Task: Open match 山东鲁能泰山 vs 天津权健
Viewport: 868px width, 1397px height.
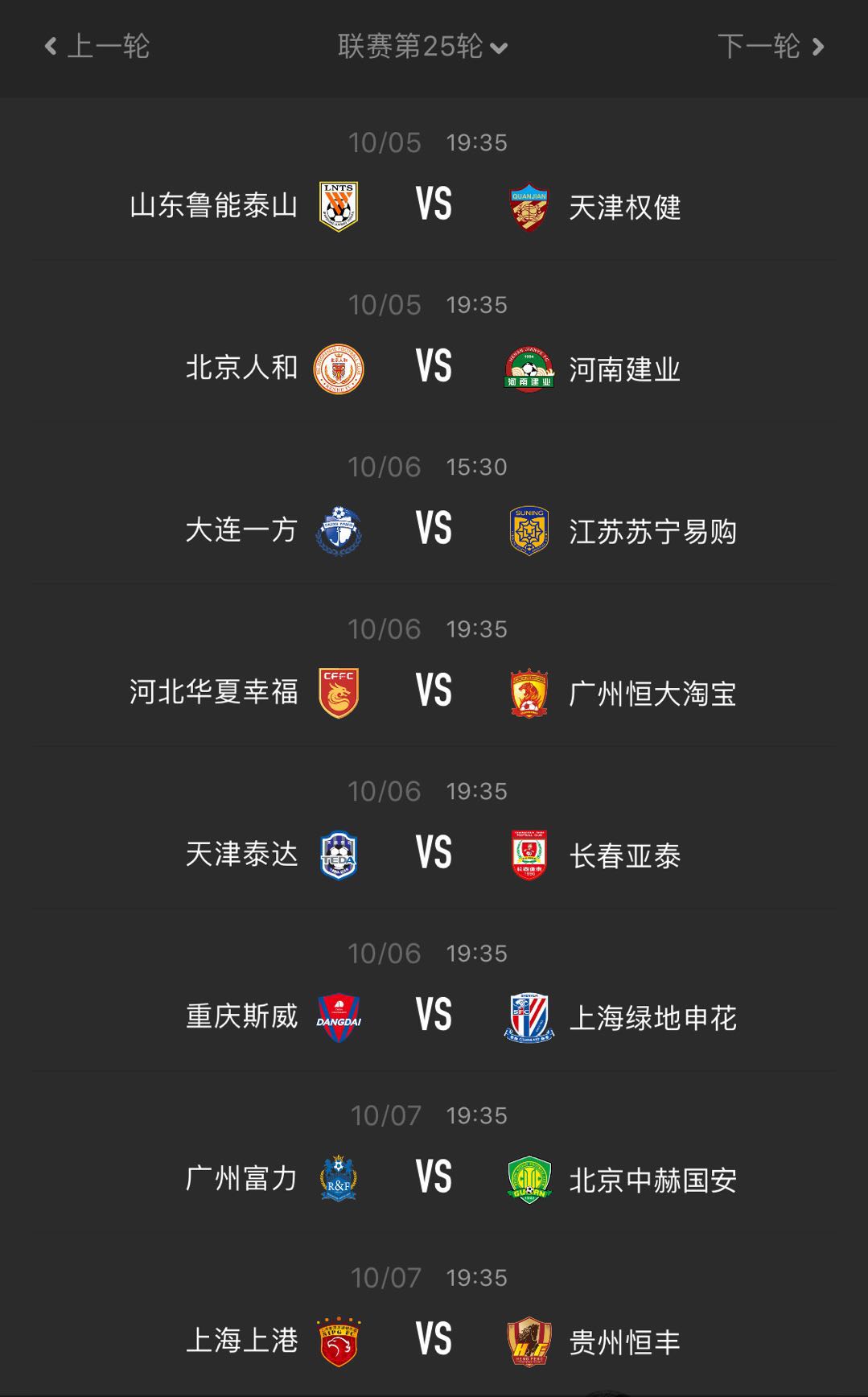Action: click(x=434, y=204)
